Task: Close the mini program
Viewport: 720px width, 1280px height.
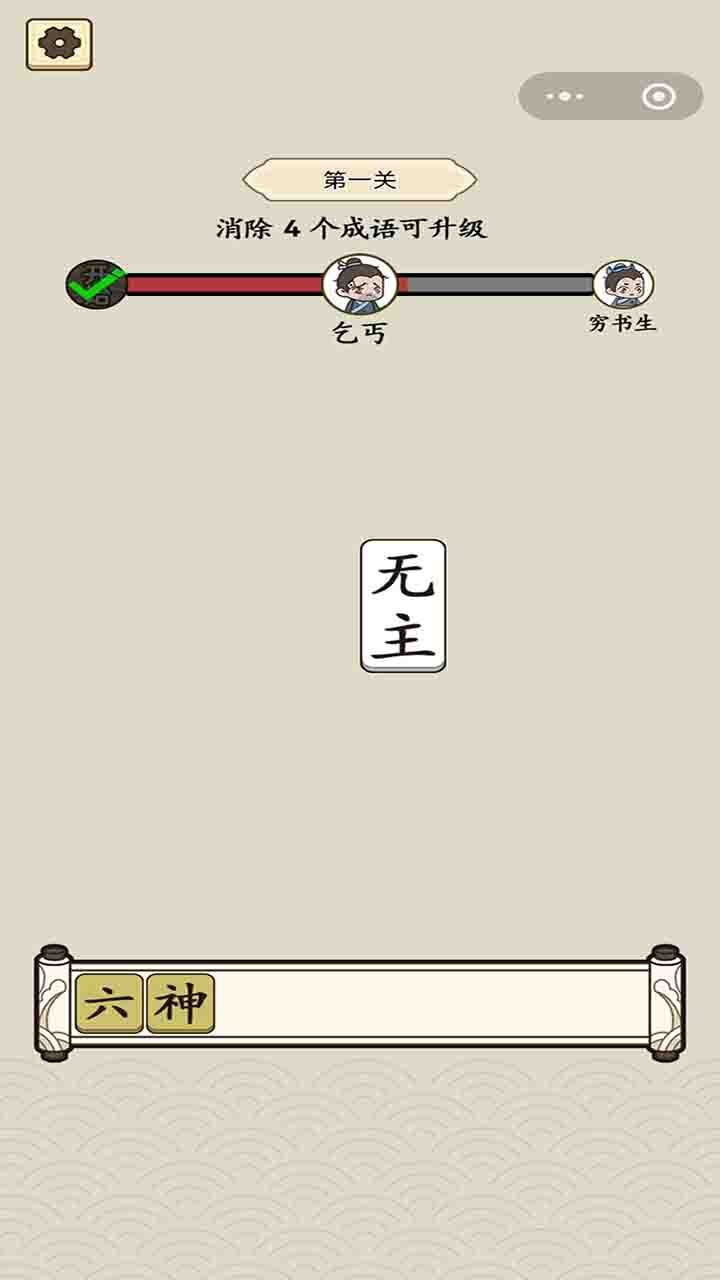Action: click(x=659, y=97)
